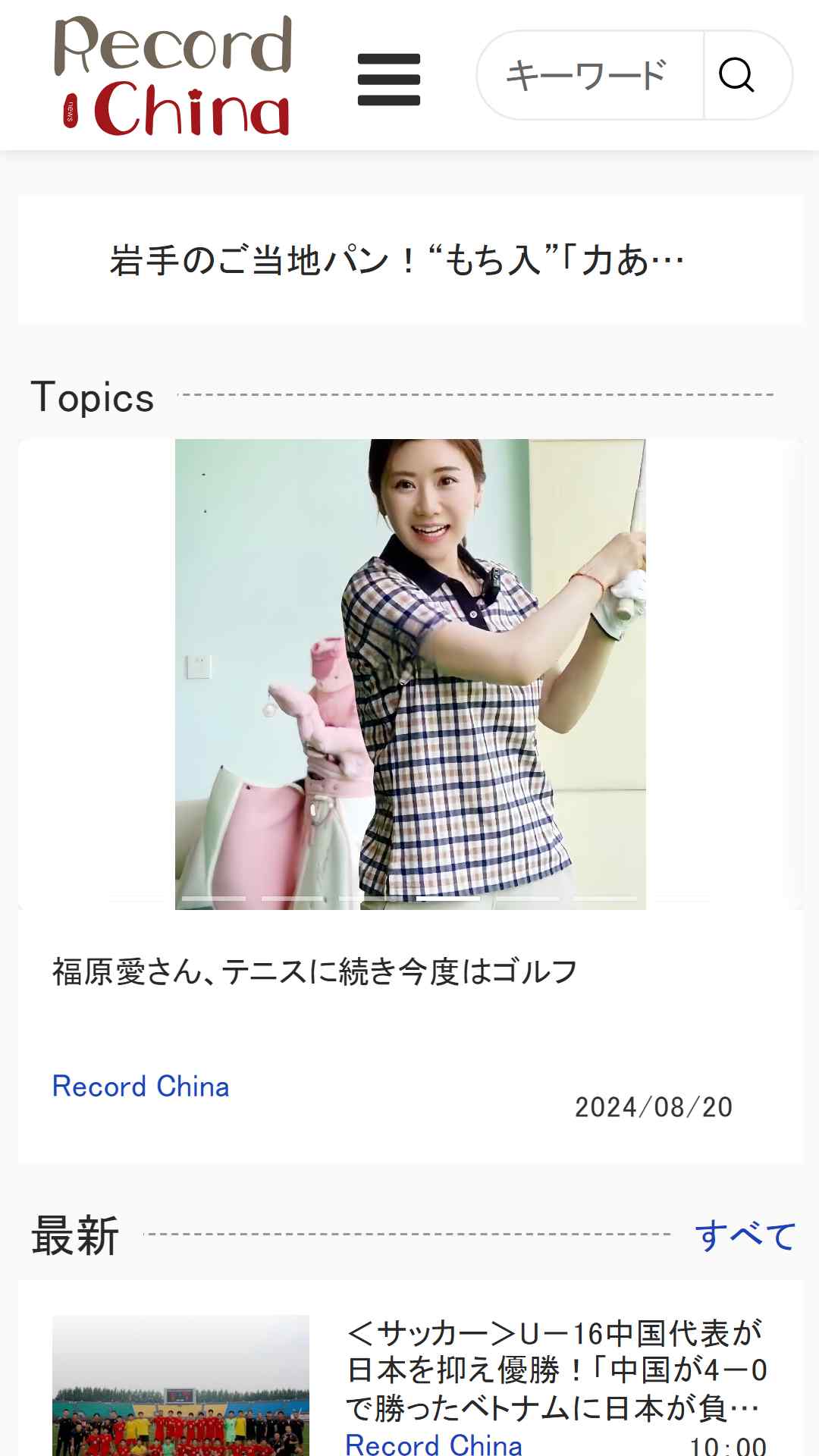Read the Ai Fukuhara tennis and golf article
Viewport: 819px width, 1456px height.
(315, 971)
